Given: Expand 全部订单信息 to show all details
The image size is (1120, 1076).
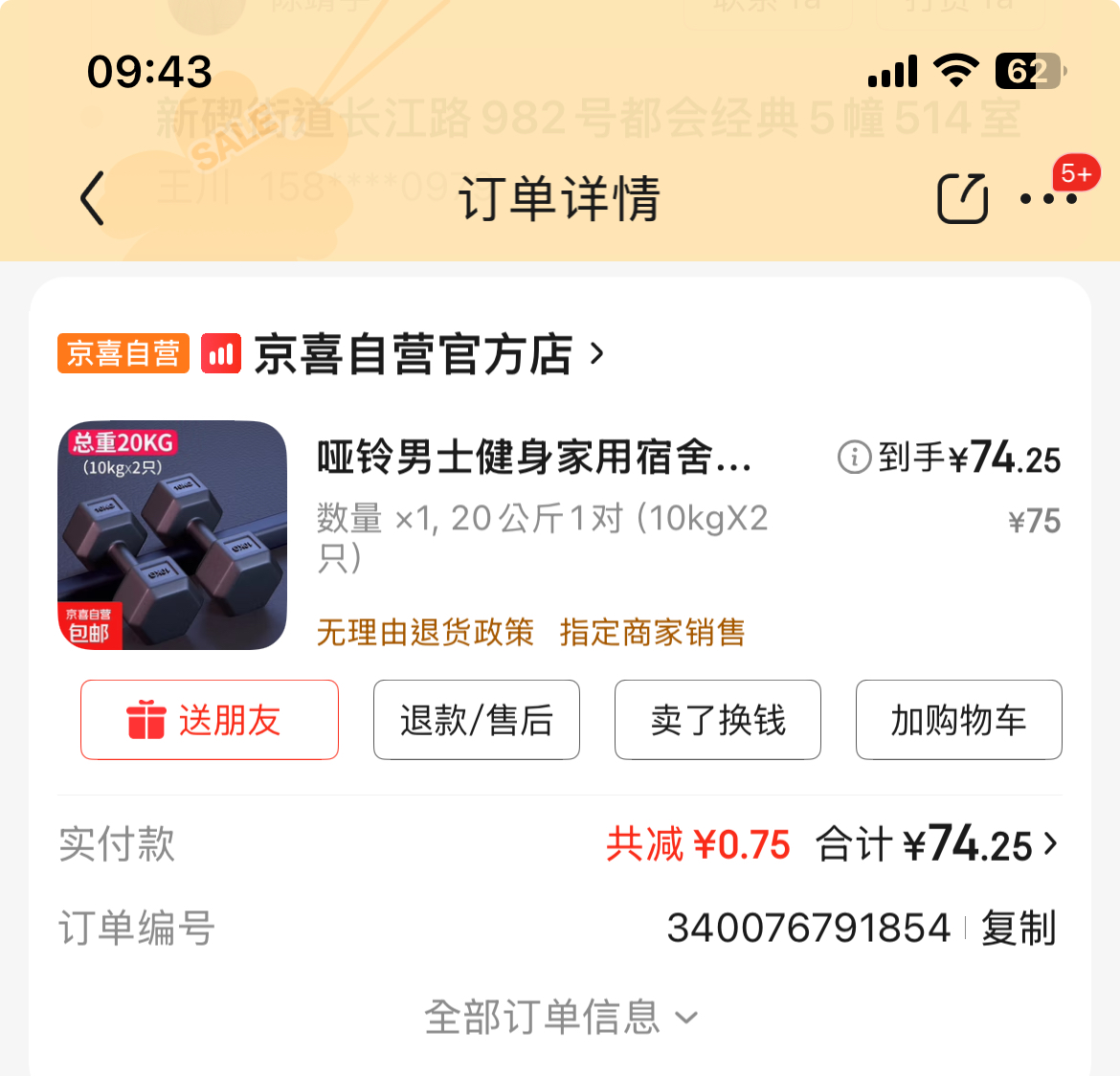Looking at the screenshot, I should [x=560, y=1017].
